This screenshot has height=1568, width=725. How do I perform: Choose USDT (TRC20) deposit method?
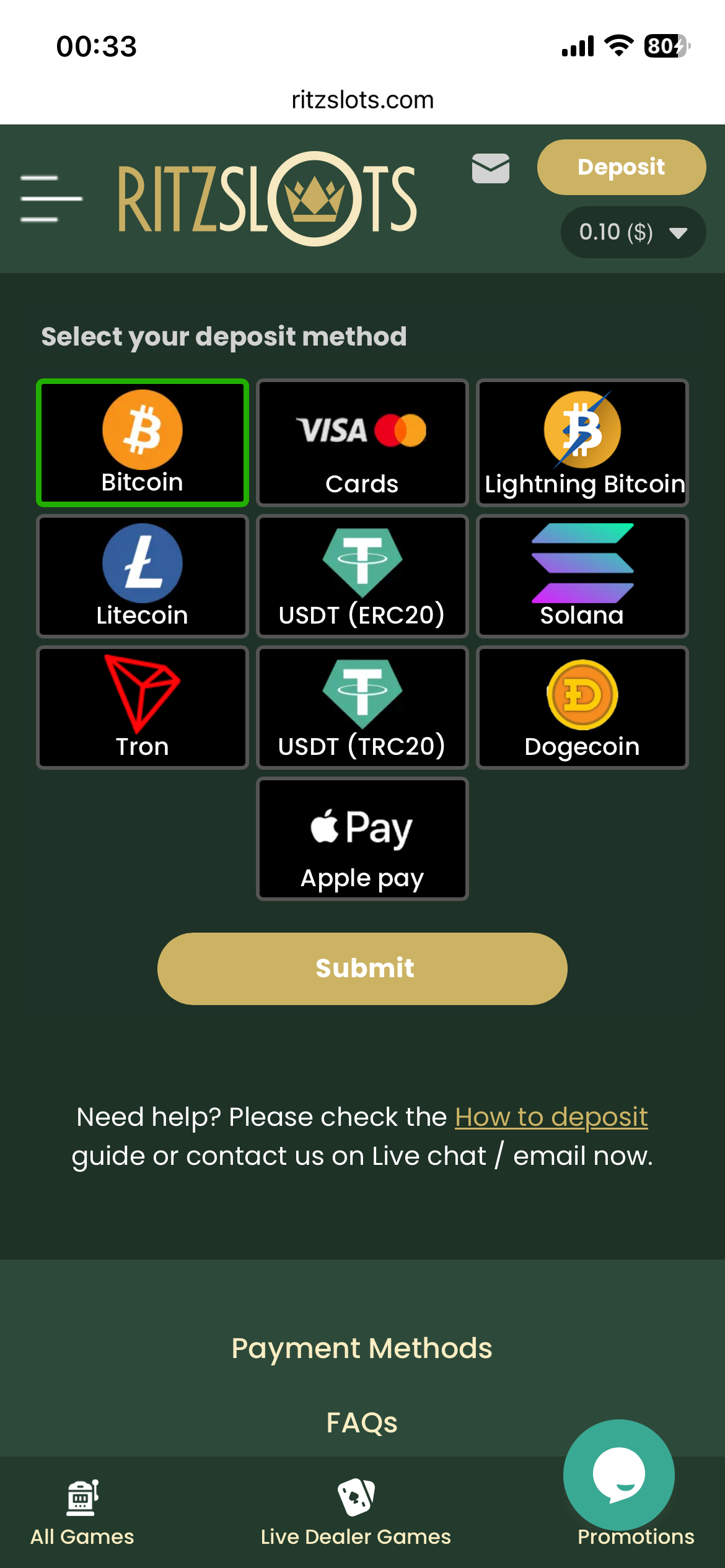point(362,707)
